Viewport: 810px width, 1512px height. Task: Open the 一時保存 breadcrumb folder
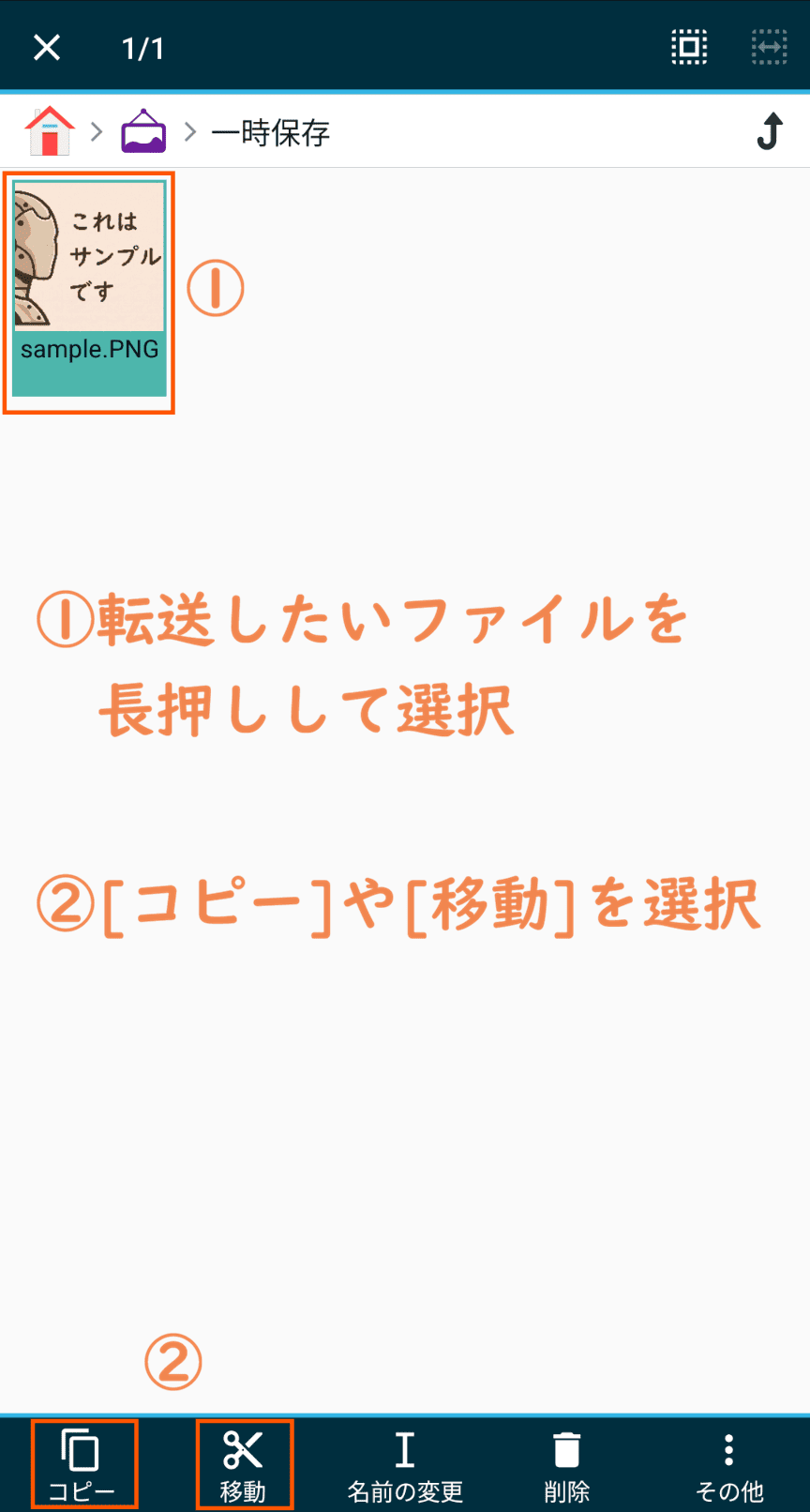[x=271, y=133]
